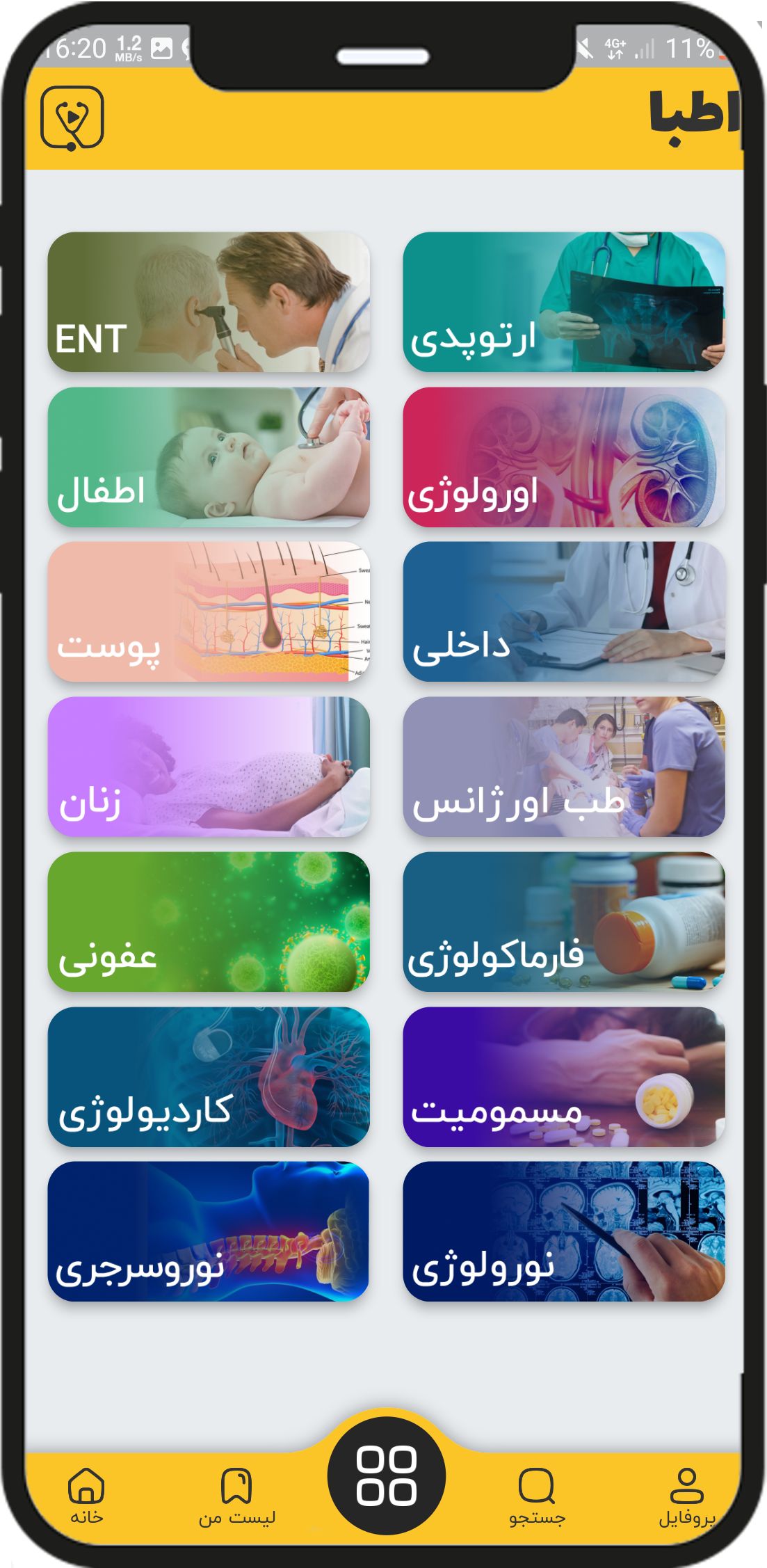Tap the عفونی category card
The height and width of the screenshot is (1568, 767).
209,922
